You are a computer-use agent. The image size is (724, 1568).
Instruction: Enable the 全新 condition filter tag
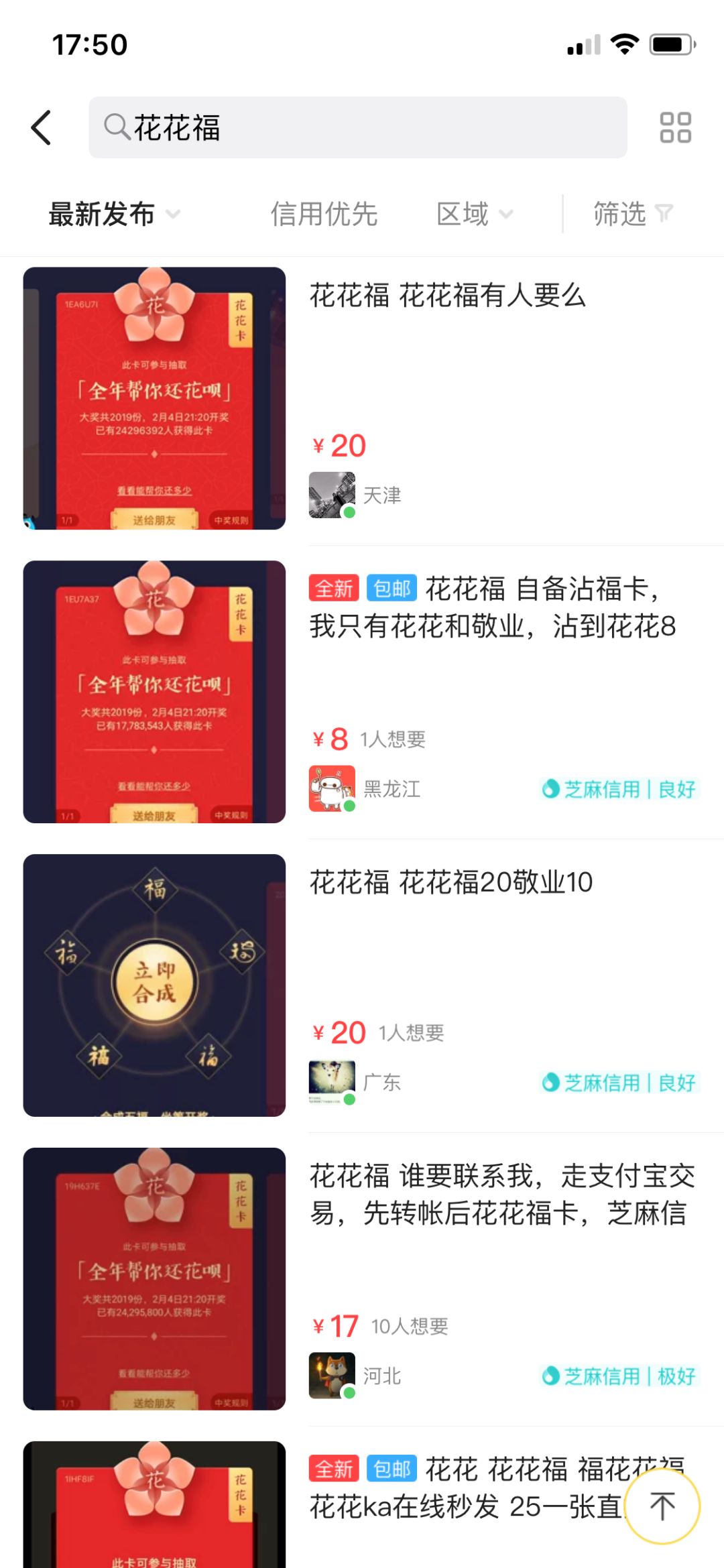[x=334, y=589]
